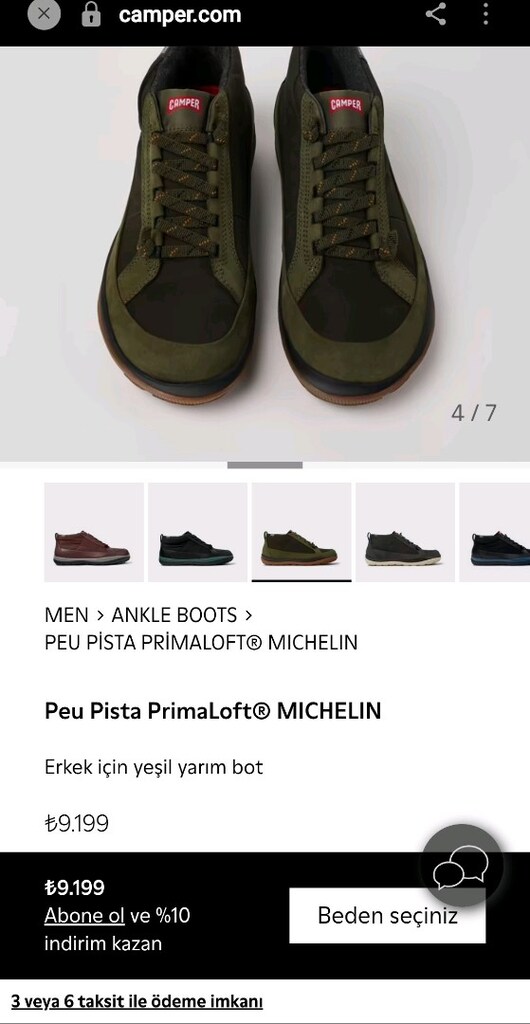Open the ANKLE BOOTS category breadcrumb
Screen dimensions: 530x1024
(x=174, y=615)
